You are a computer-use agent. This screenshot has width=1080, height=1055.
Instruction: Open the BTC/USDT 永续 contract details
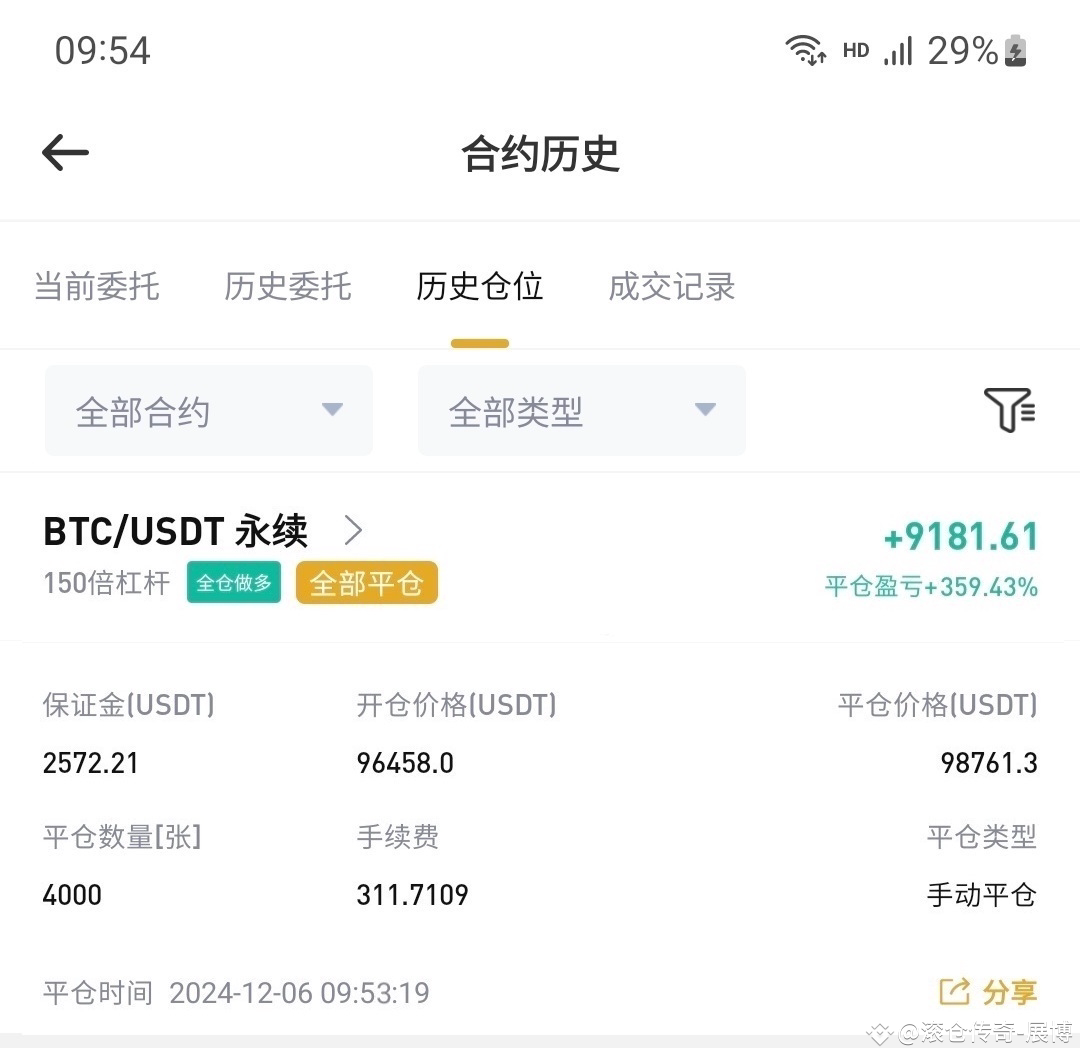[x=203, y=531]
